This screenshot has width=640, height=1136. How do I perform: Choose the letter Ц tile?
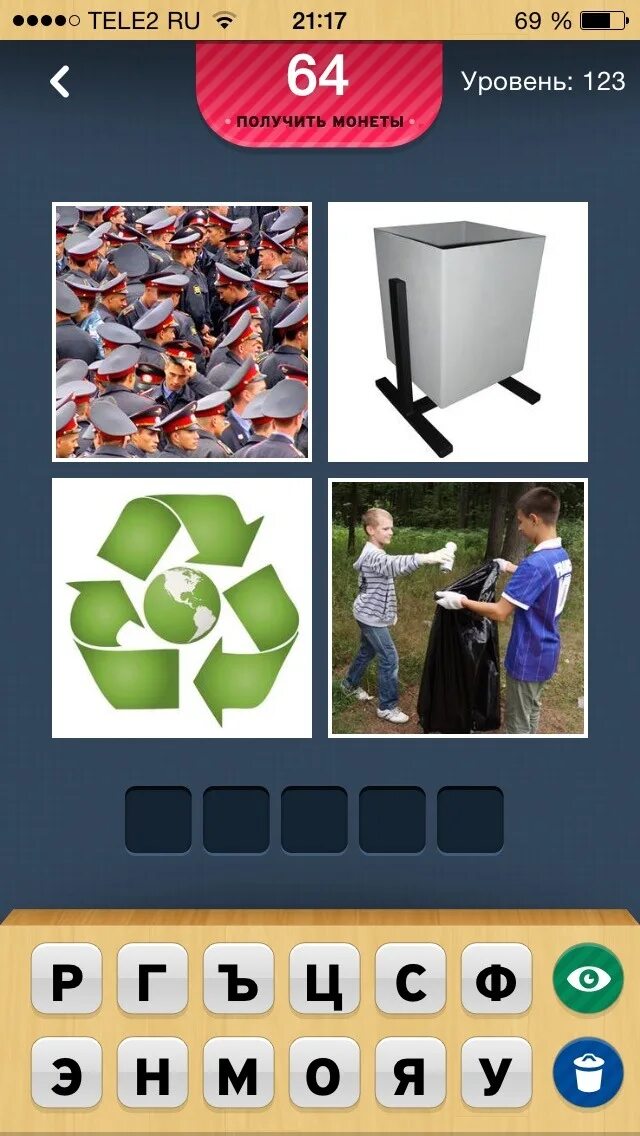tap(325, 979)
